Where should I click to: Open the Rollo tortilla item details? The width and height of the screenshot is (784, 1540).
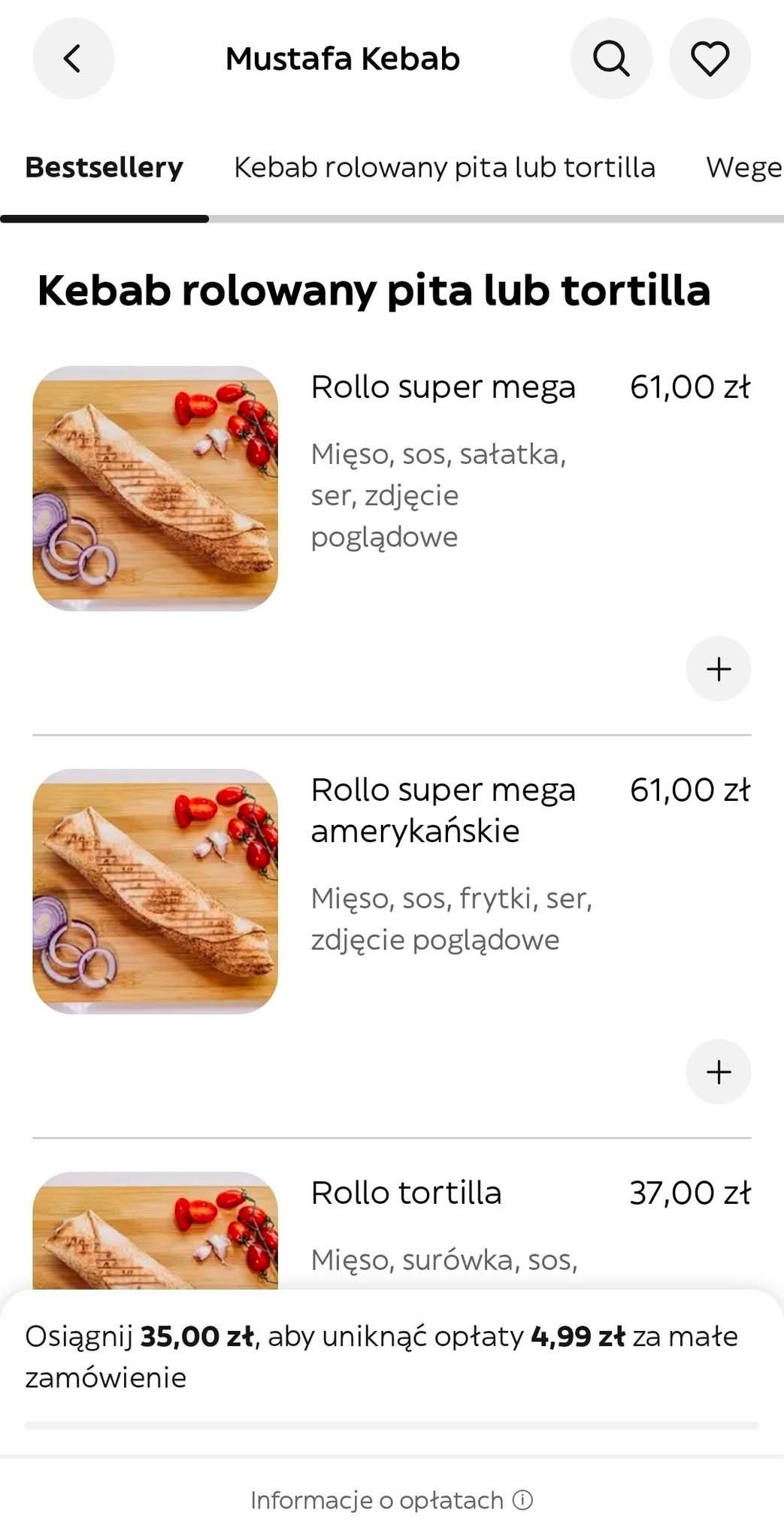406,1193
